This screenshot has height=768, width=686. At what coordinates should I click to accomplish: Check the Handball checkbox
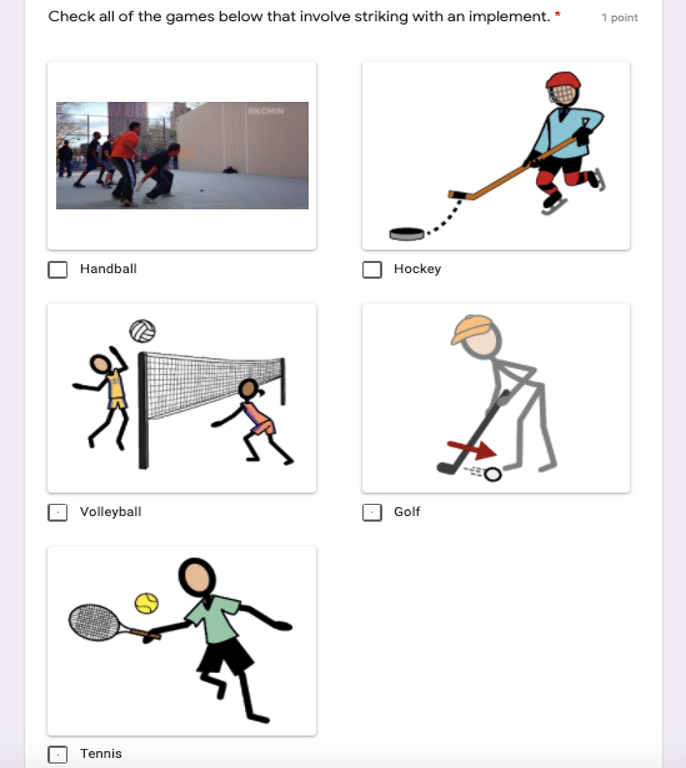tap(59, 270)
